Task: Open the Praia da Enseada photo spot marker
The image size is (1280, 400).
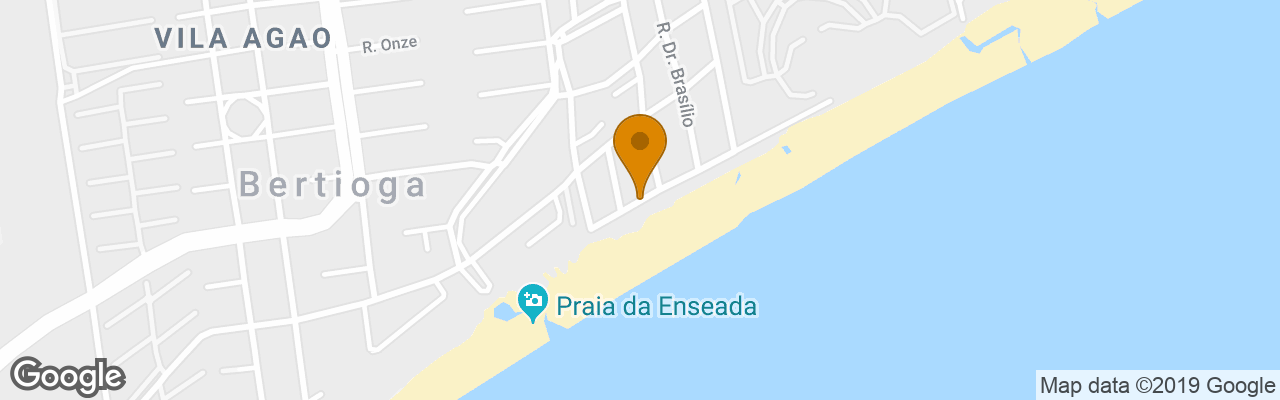Action: click(532, 300)
